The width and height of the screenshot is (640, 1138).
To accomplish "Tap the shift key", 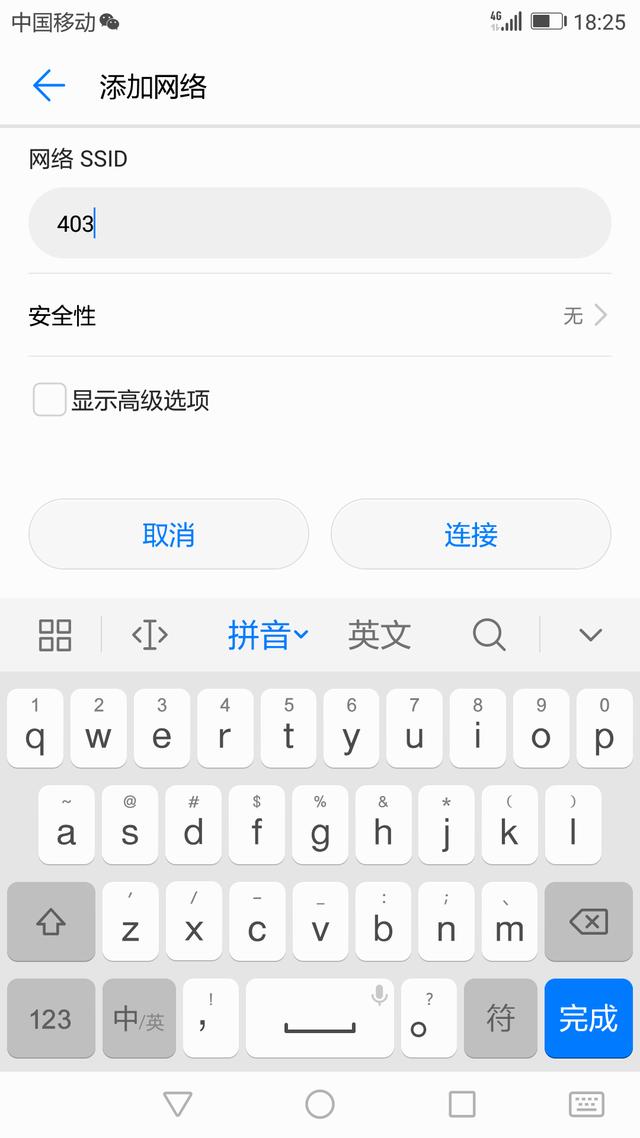I will [51, 922].
